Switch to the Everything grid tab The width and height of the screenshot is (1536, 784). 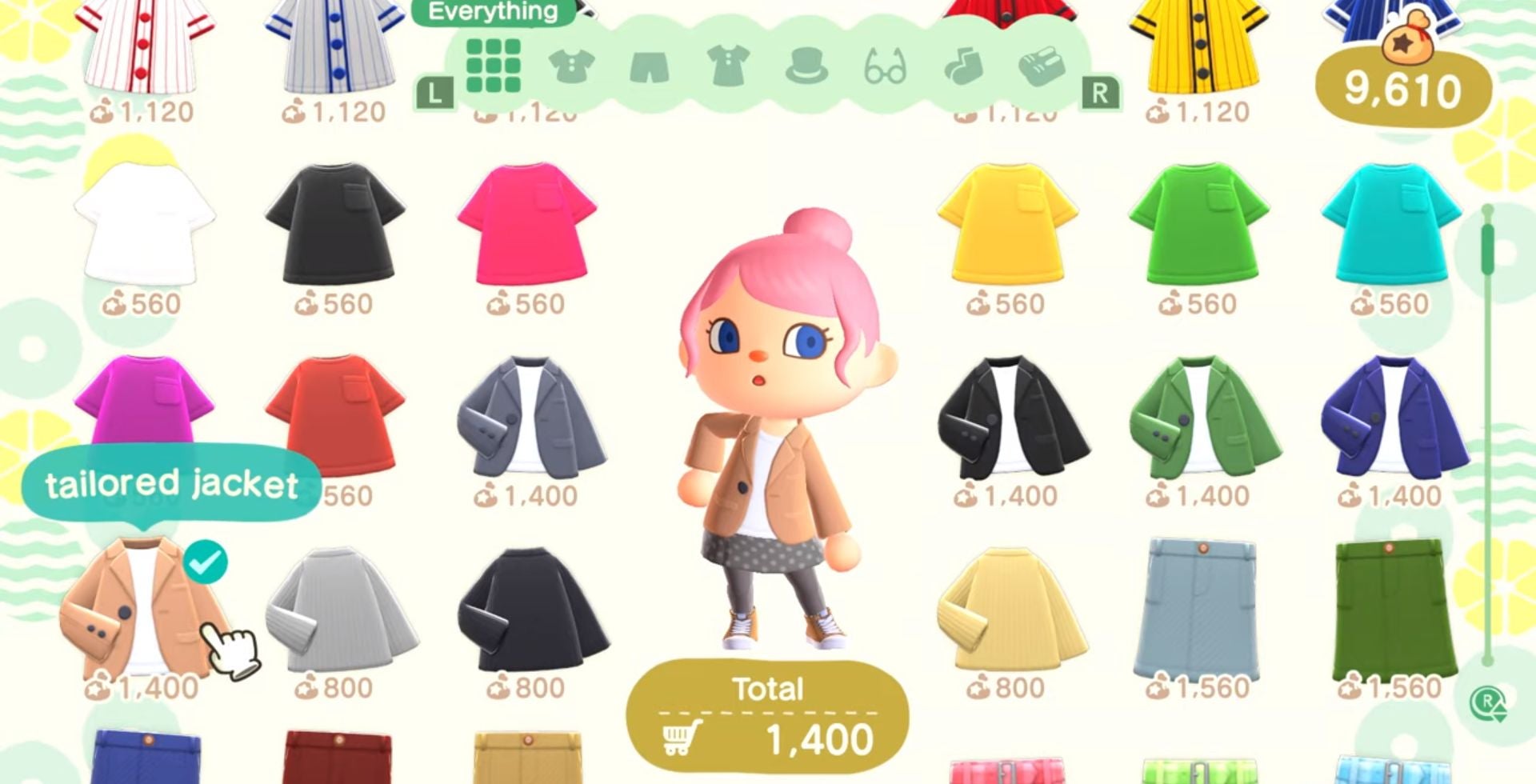point(493,66)
